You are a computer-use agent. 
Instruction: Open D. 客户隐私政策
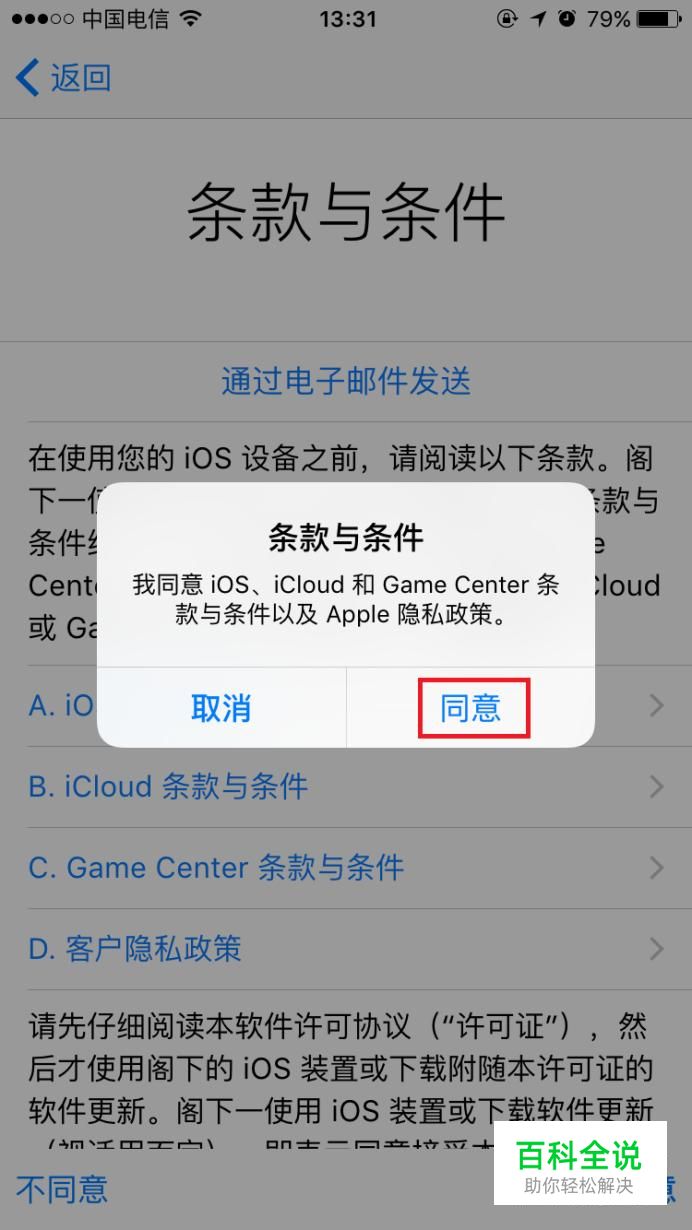[x=135, y=948]
